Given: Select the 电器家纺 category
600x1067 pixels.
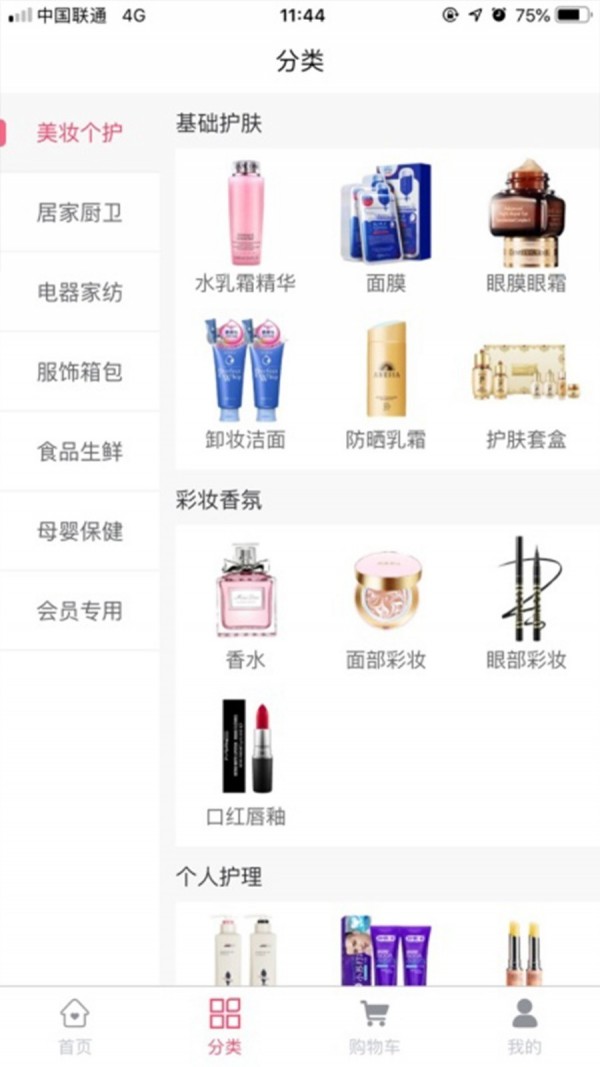Looking at the screenshot, I should 80,292.
